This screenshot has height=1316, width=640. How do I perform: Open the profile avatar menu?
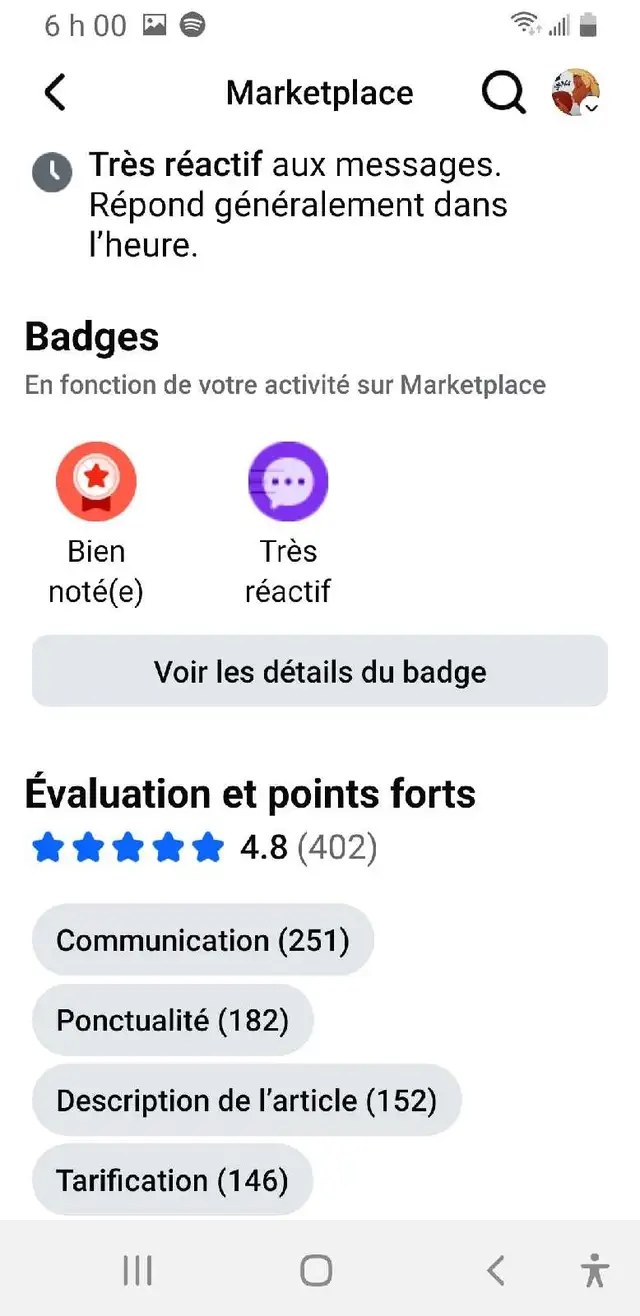coord(576,93)
